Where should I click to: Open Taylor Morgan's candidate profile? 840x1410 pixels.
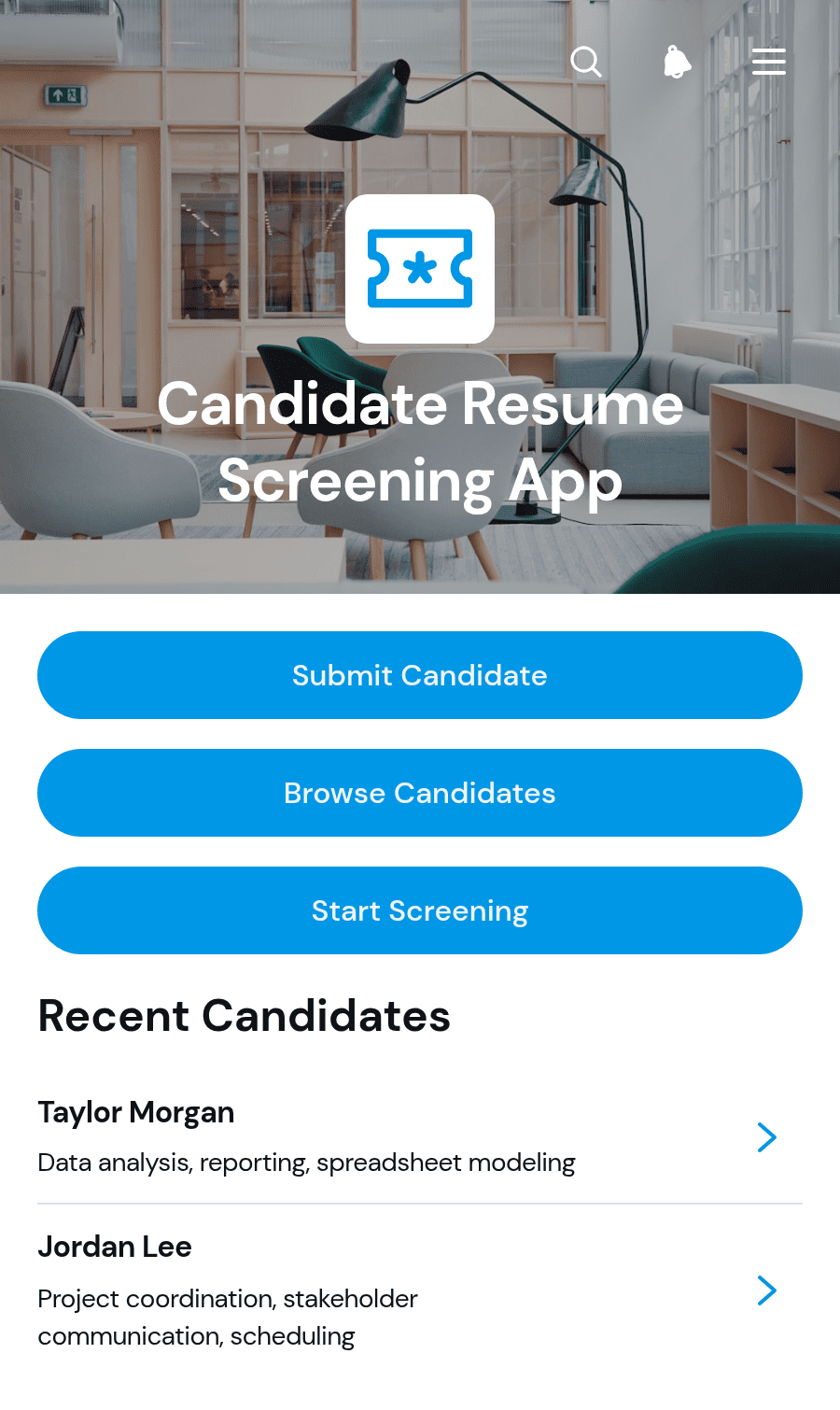420,1137
